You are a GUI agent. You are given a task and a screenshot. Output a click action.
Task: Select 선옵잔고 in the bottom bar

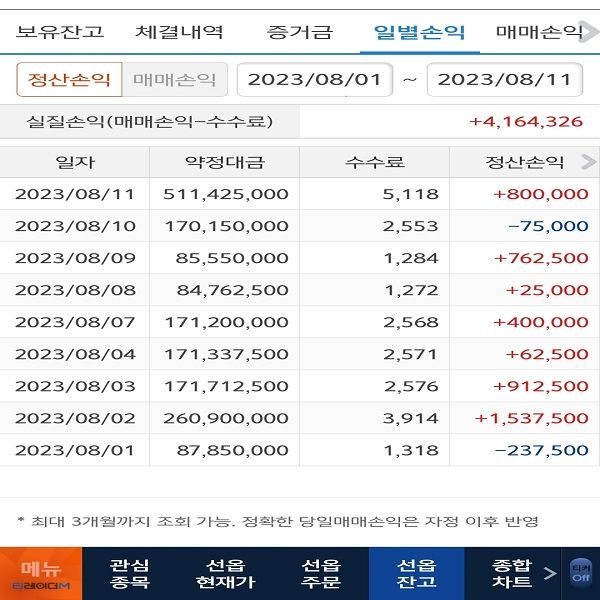(x=416, y=573)
